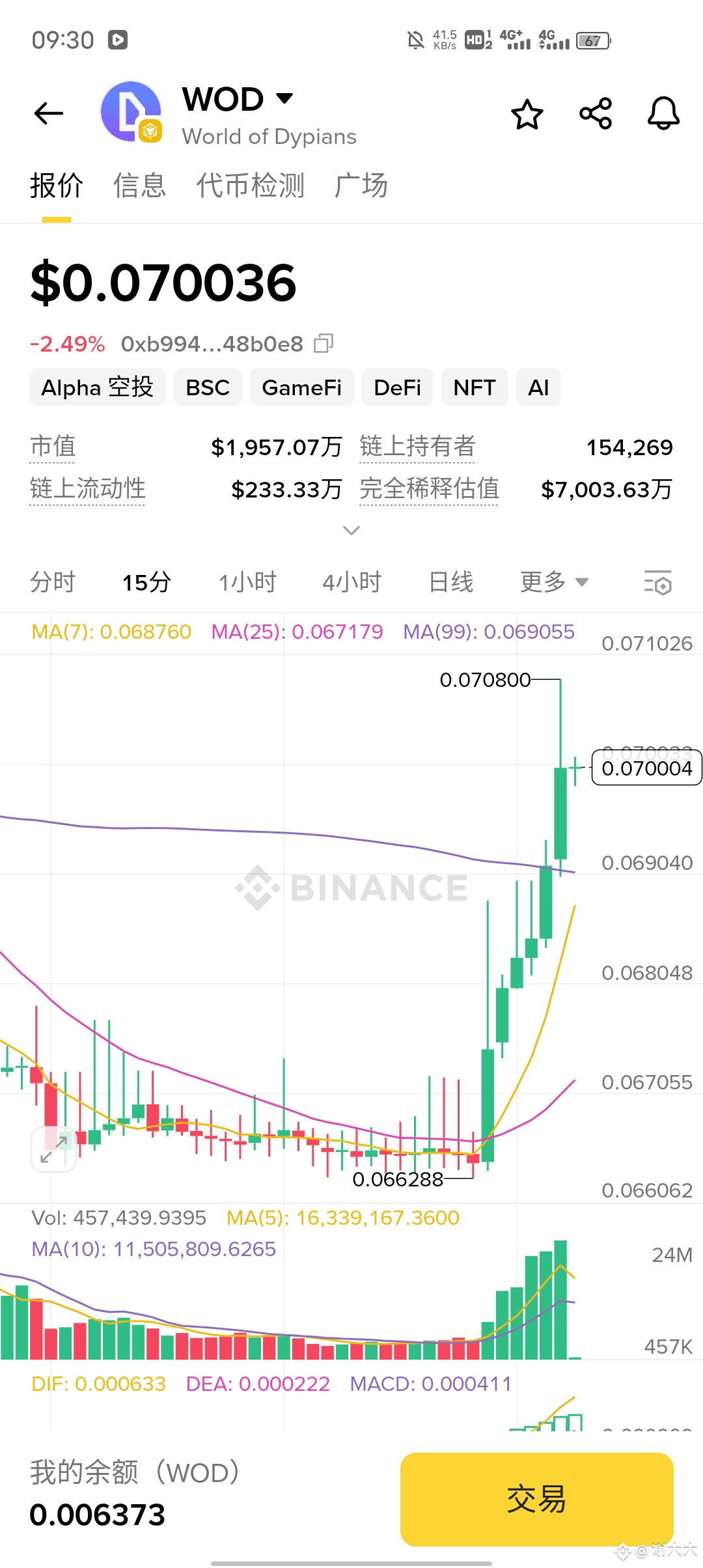
Task: Select the 分时 chart interval
Action: (x=53, y=582)
